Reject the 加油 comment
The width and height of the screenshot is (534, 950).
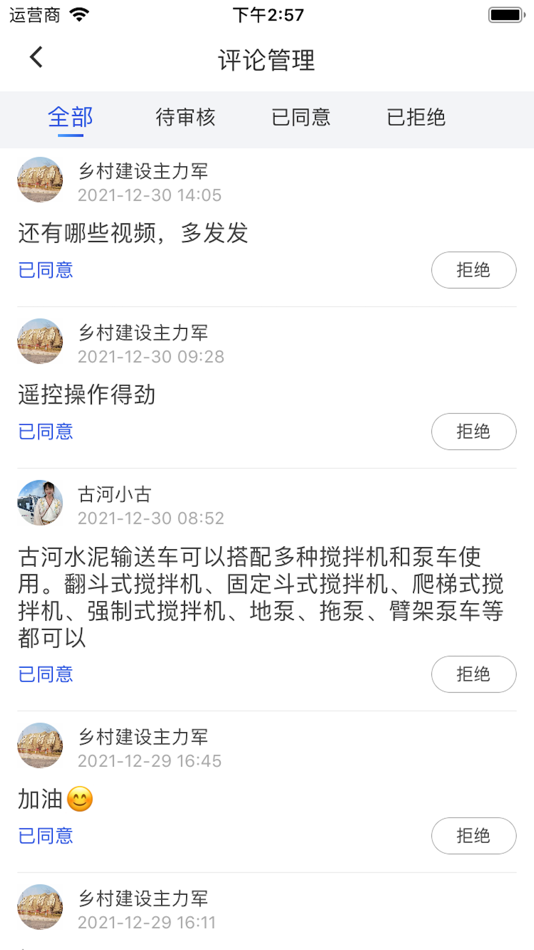point(474,836)
